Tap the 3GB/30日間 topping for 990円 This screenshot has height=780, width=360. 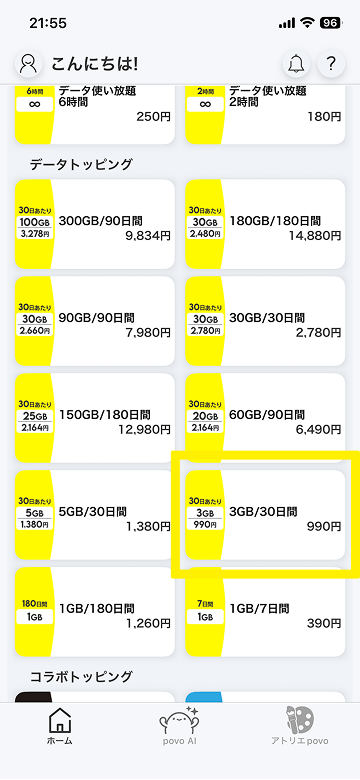pyautogui.click(x=265, y=515)
